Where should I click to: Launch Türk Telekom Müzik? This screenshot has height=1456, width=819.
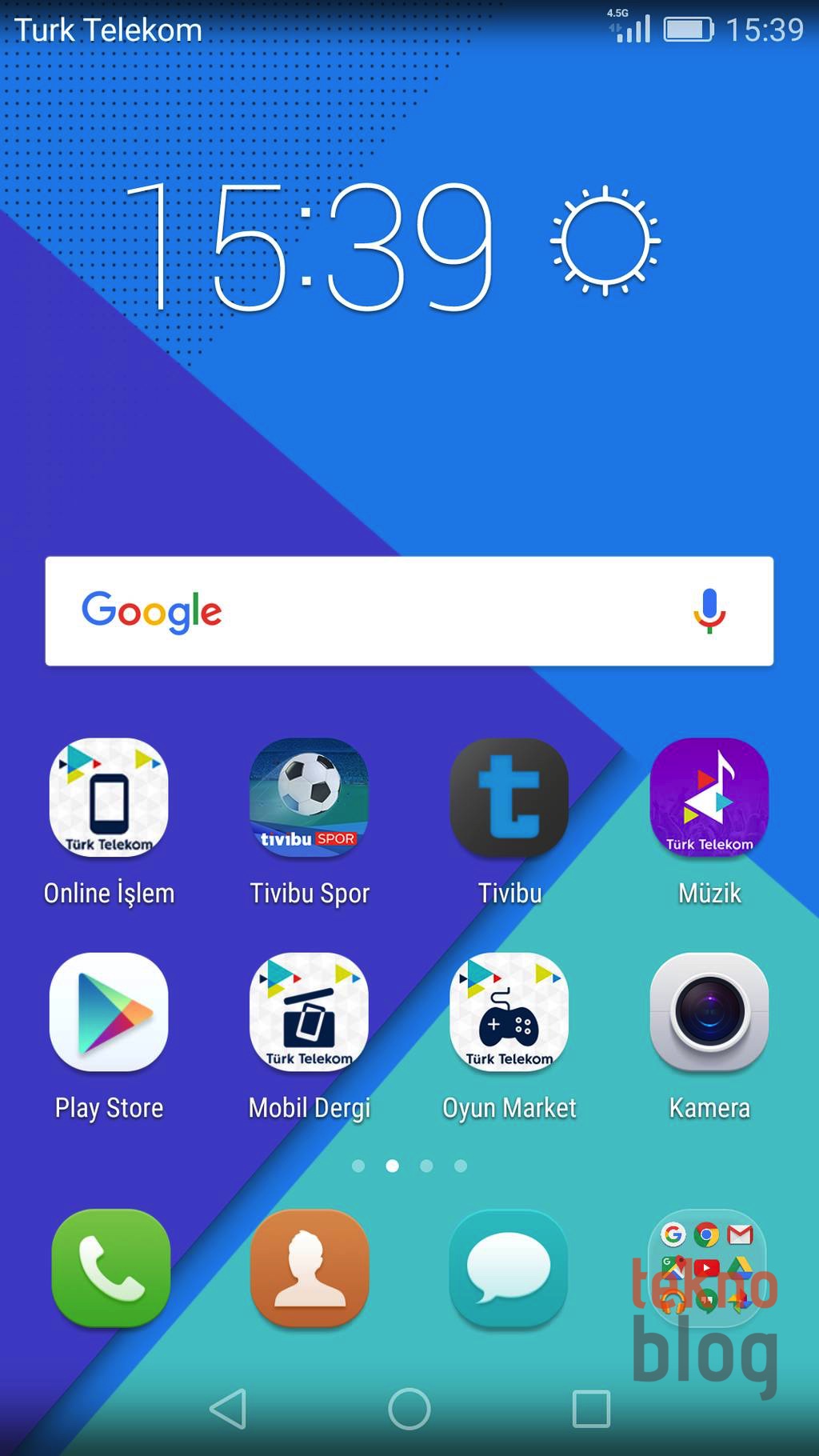(709, 798)
